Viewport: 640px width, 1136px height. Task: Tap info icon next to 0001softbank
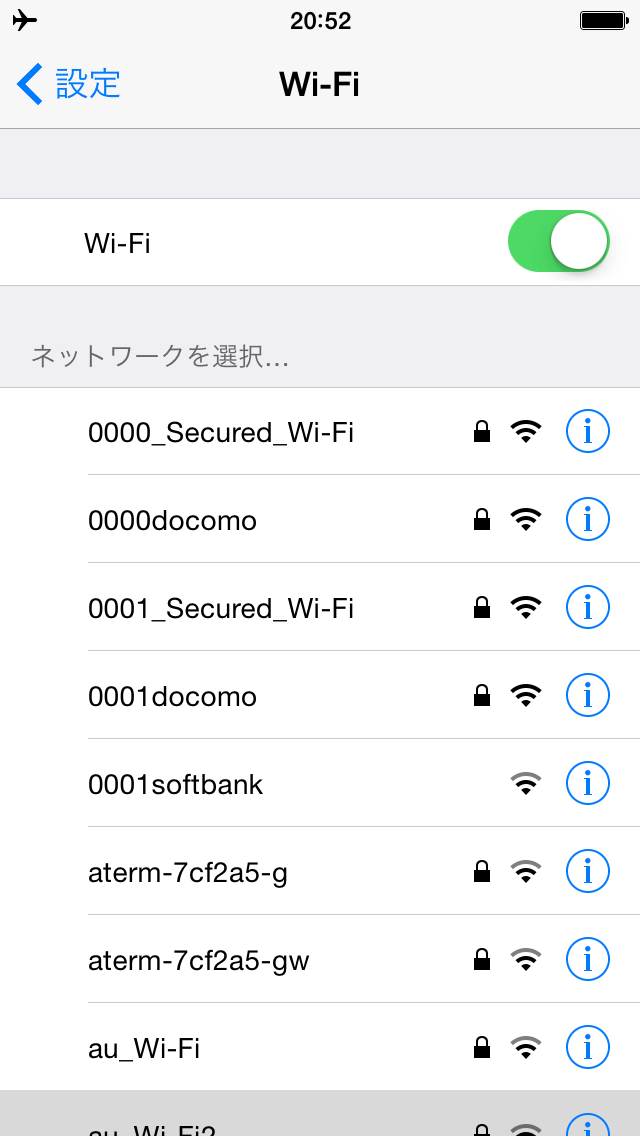click(x=587, y=783)
